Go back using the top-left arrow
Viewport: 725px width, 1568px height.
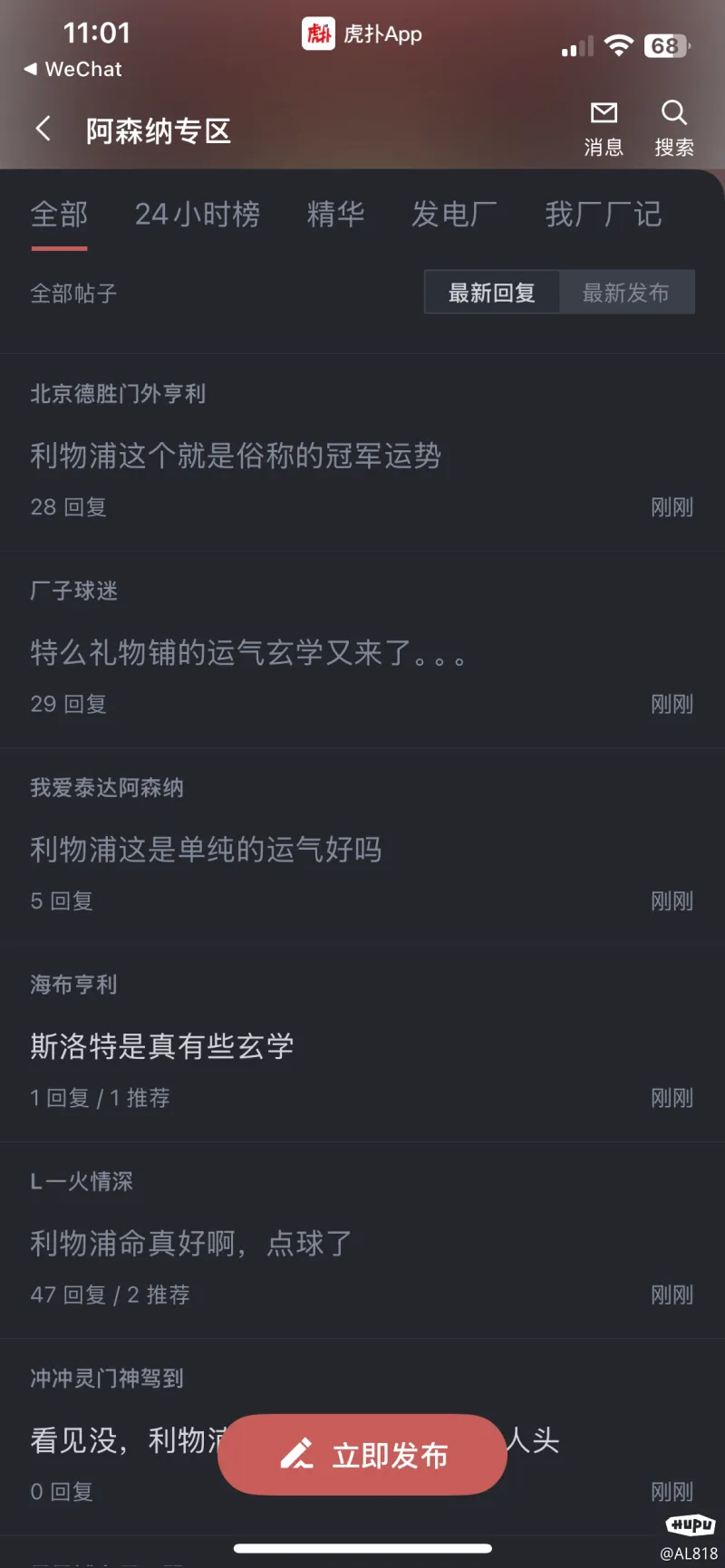click(x=43, y=130)
